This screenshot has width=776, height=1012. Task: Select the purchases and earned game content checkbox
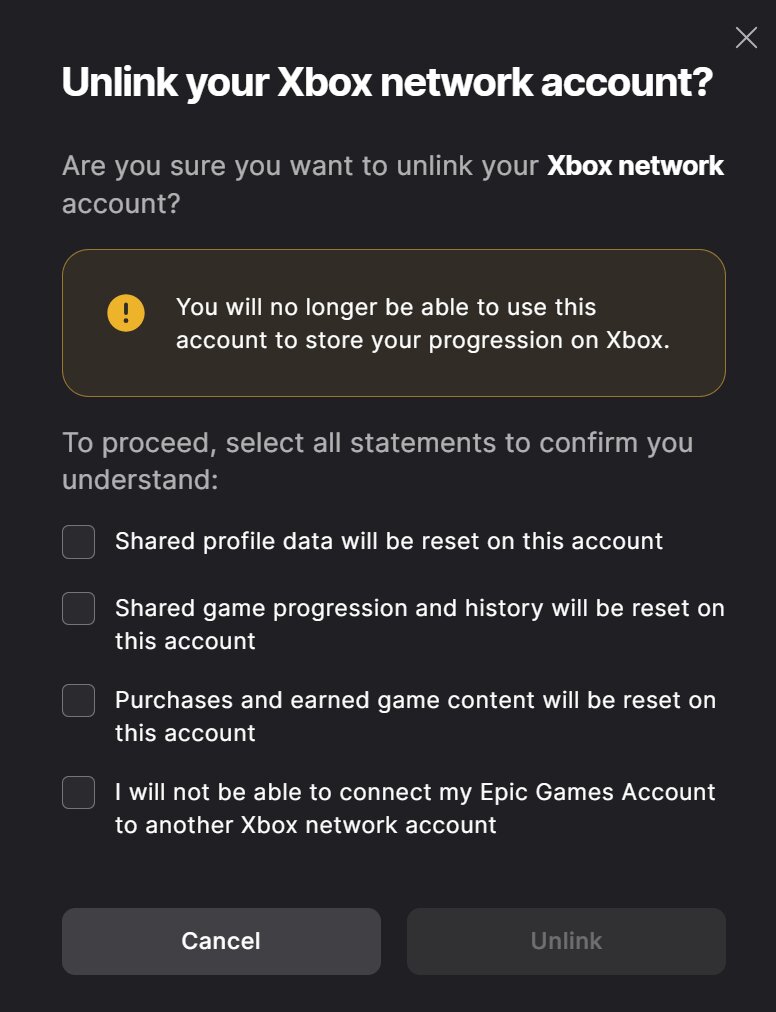[x=79, y=700]
